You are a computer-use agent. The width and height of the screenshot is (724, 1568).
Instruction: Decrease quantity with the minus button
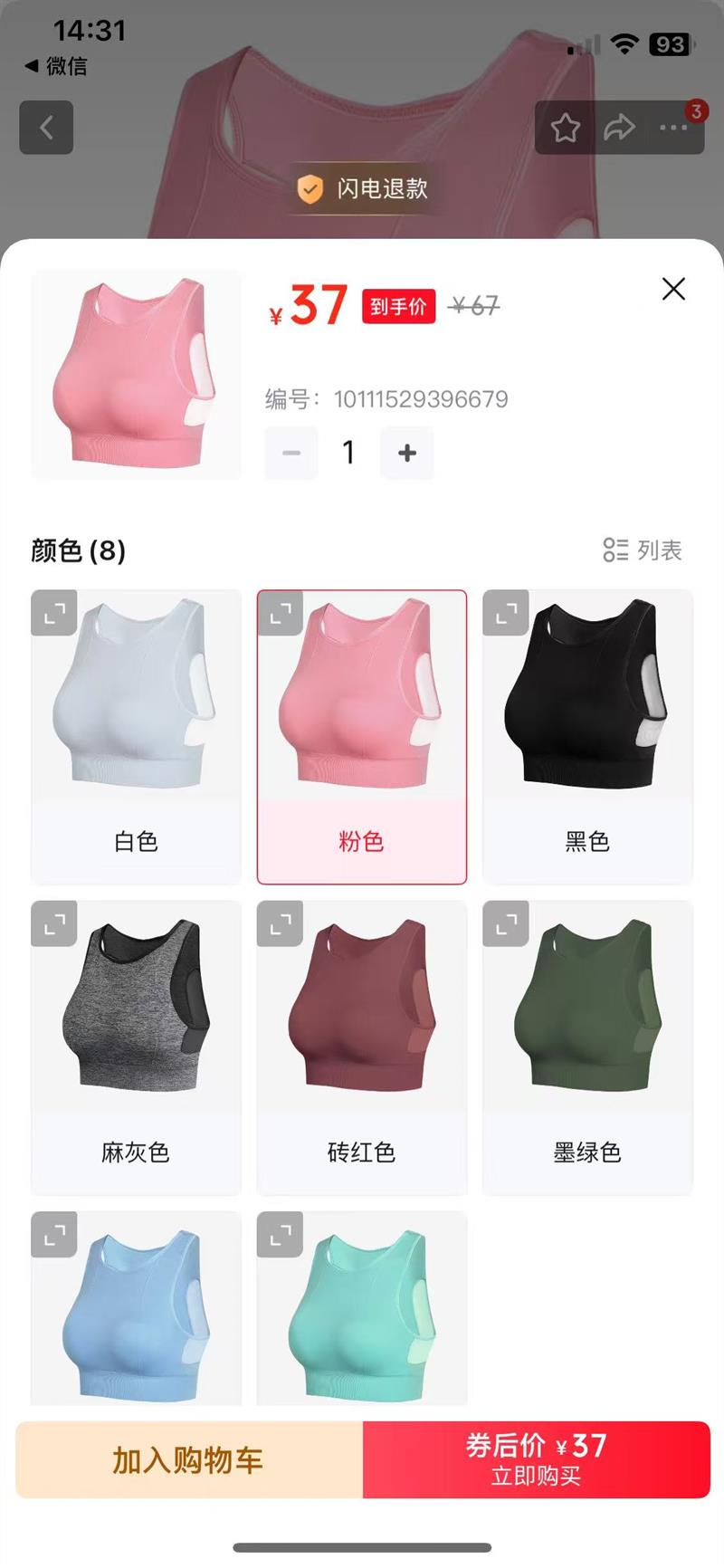[x=291, y=453]
